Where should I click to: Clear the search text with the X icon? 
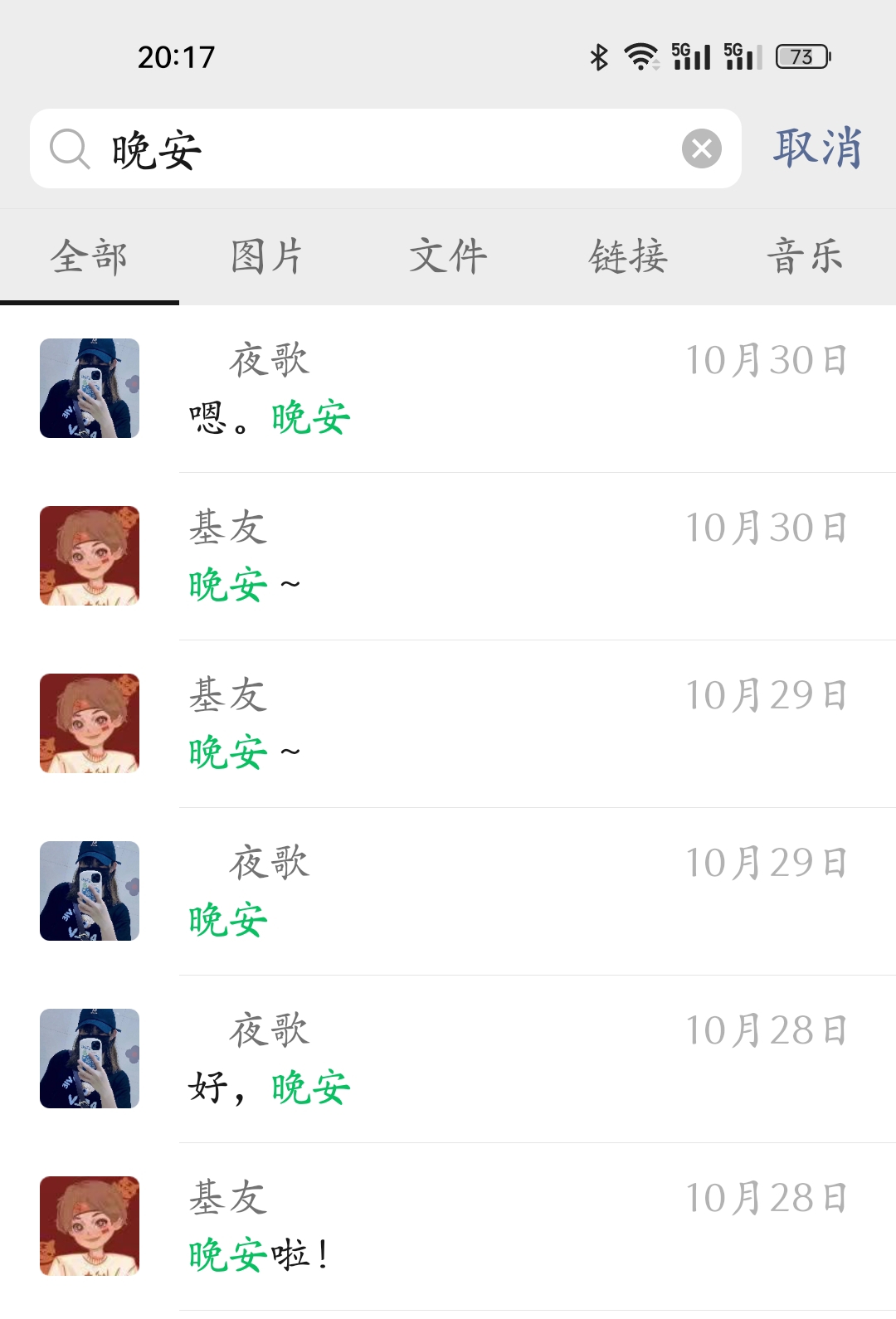(x=702, y=149)
